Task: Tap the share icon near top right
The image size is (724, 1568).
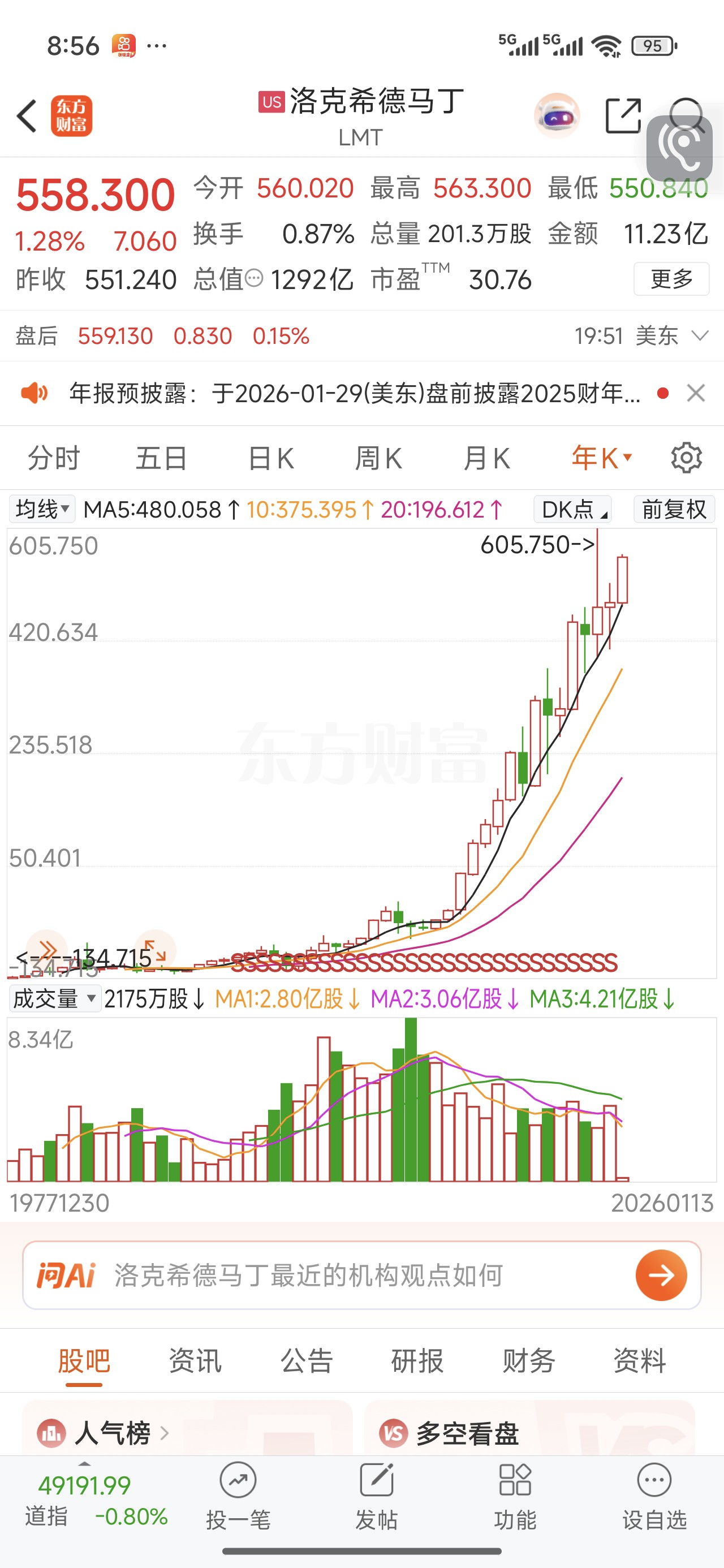Action: (623, 115)
